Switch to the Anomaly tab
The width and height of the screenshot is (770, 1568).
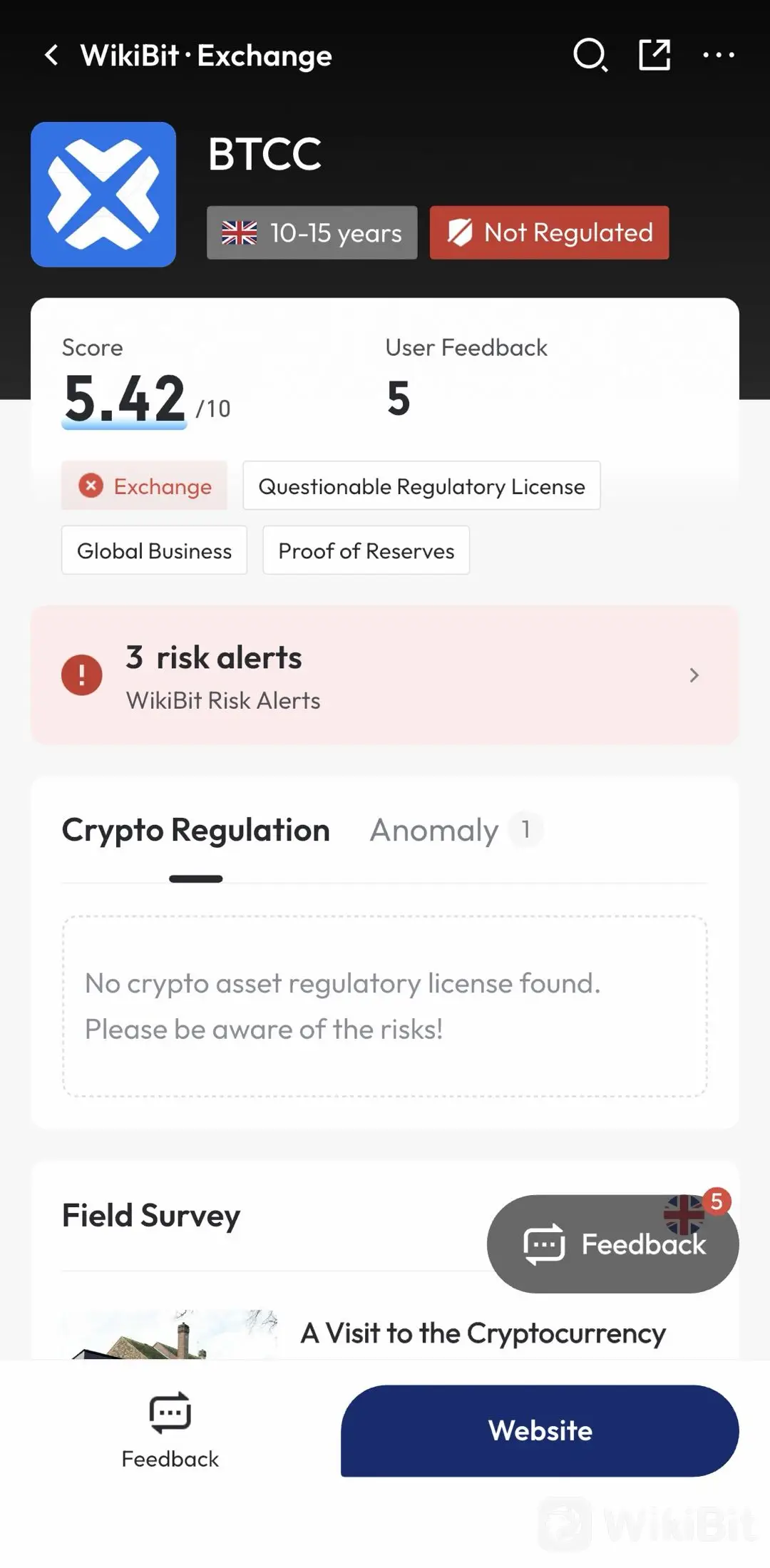point(456,830)
